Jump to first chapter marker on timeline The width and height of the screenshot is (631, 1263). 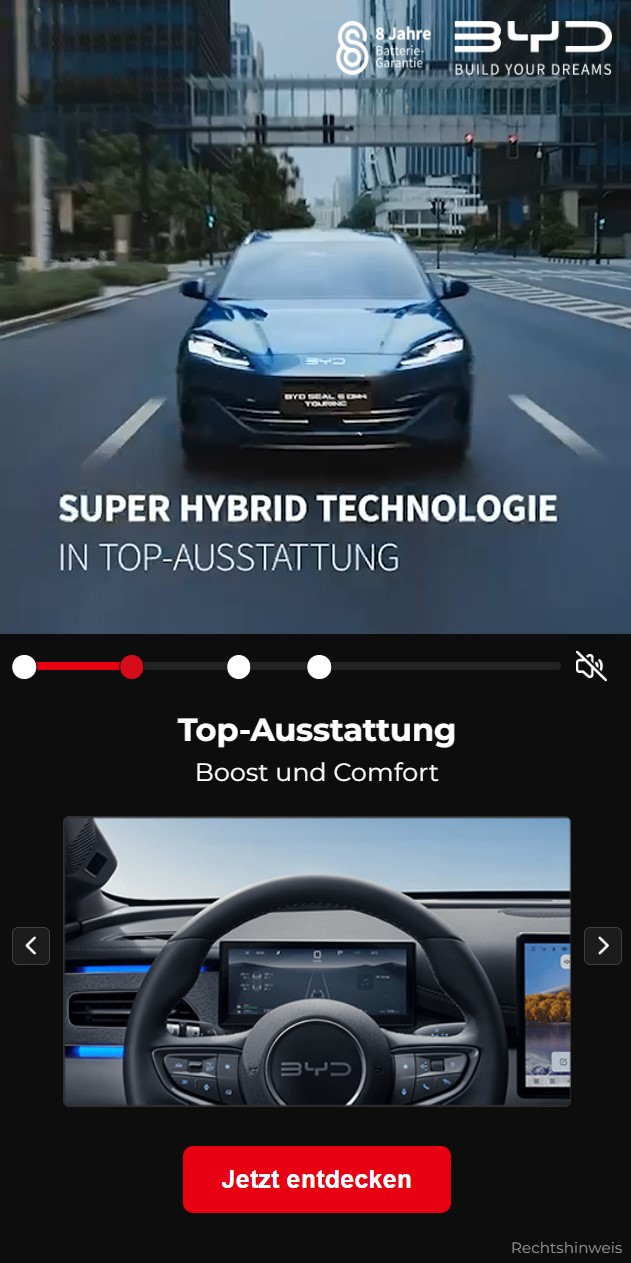pyautogui.click(x=24, y=667)
